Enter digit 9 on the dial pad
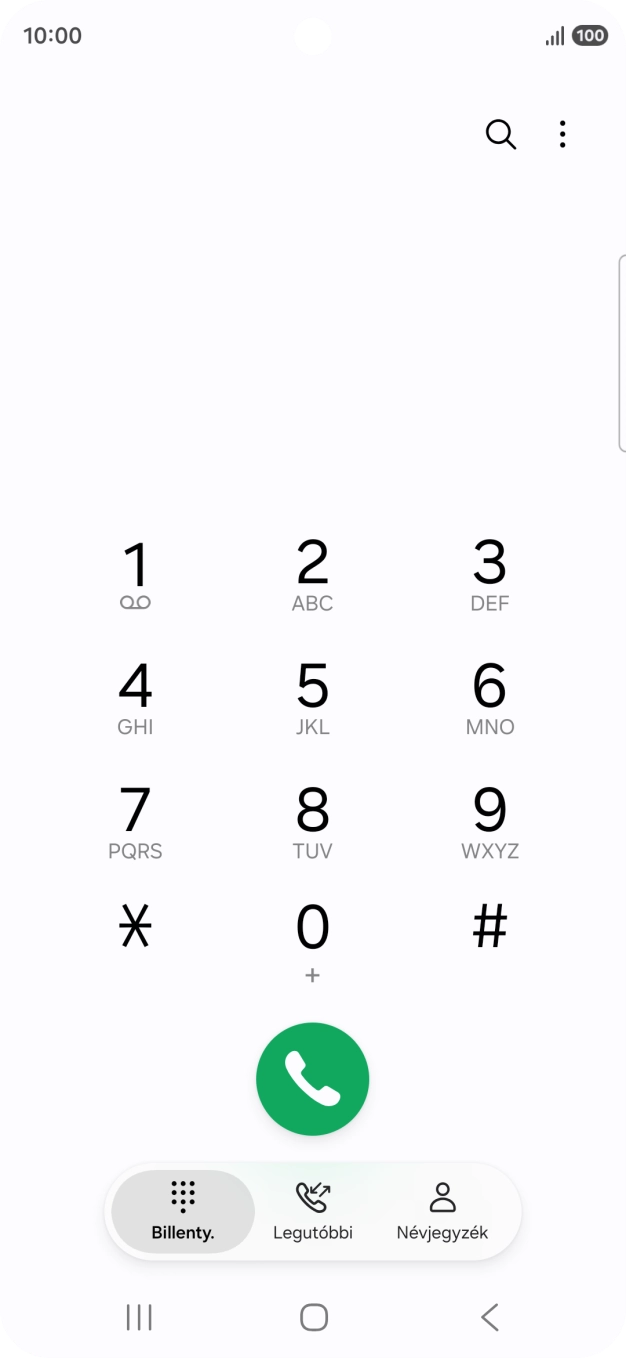This screenshot has height=1358, width=626. (490, 822)
